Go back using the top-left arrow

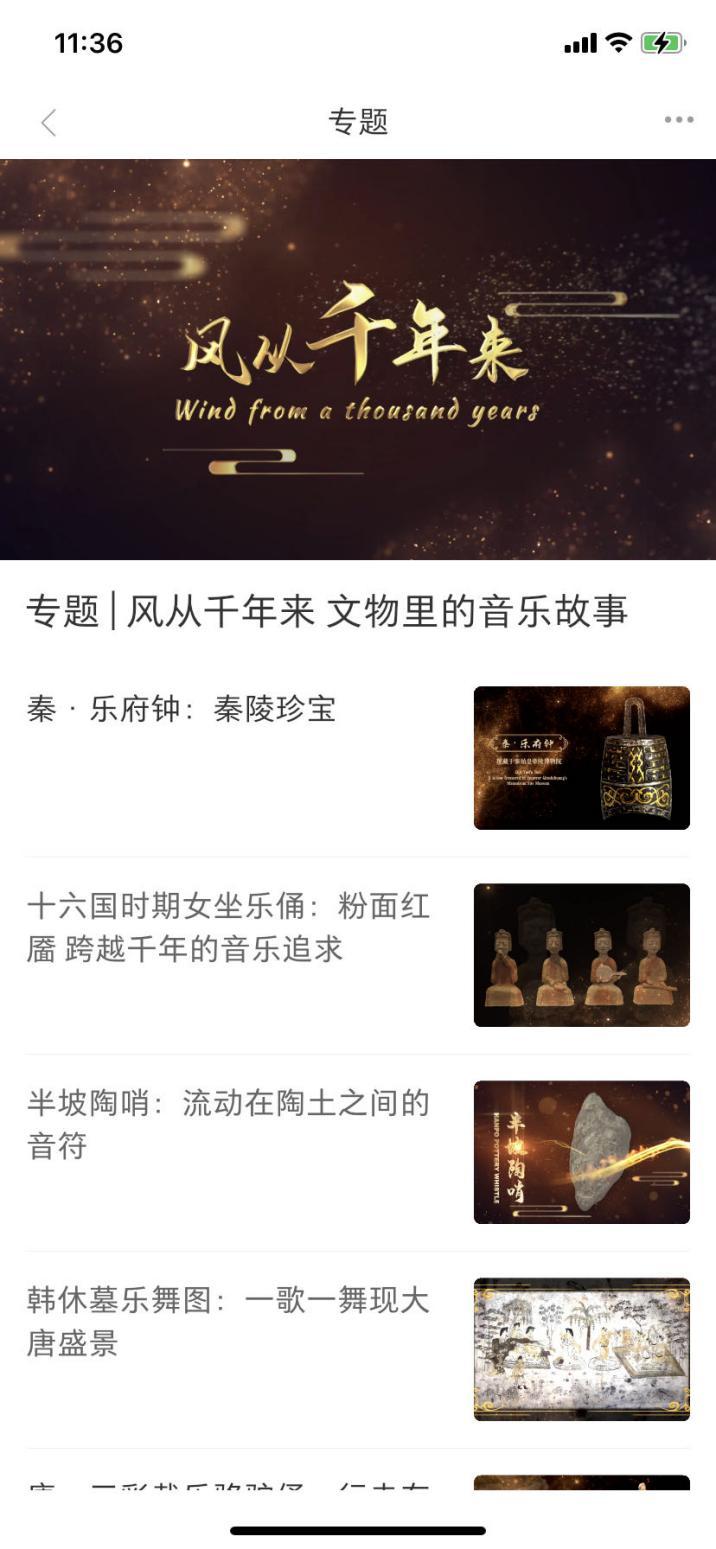click(x=48, y=122)
